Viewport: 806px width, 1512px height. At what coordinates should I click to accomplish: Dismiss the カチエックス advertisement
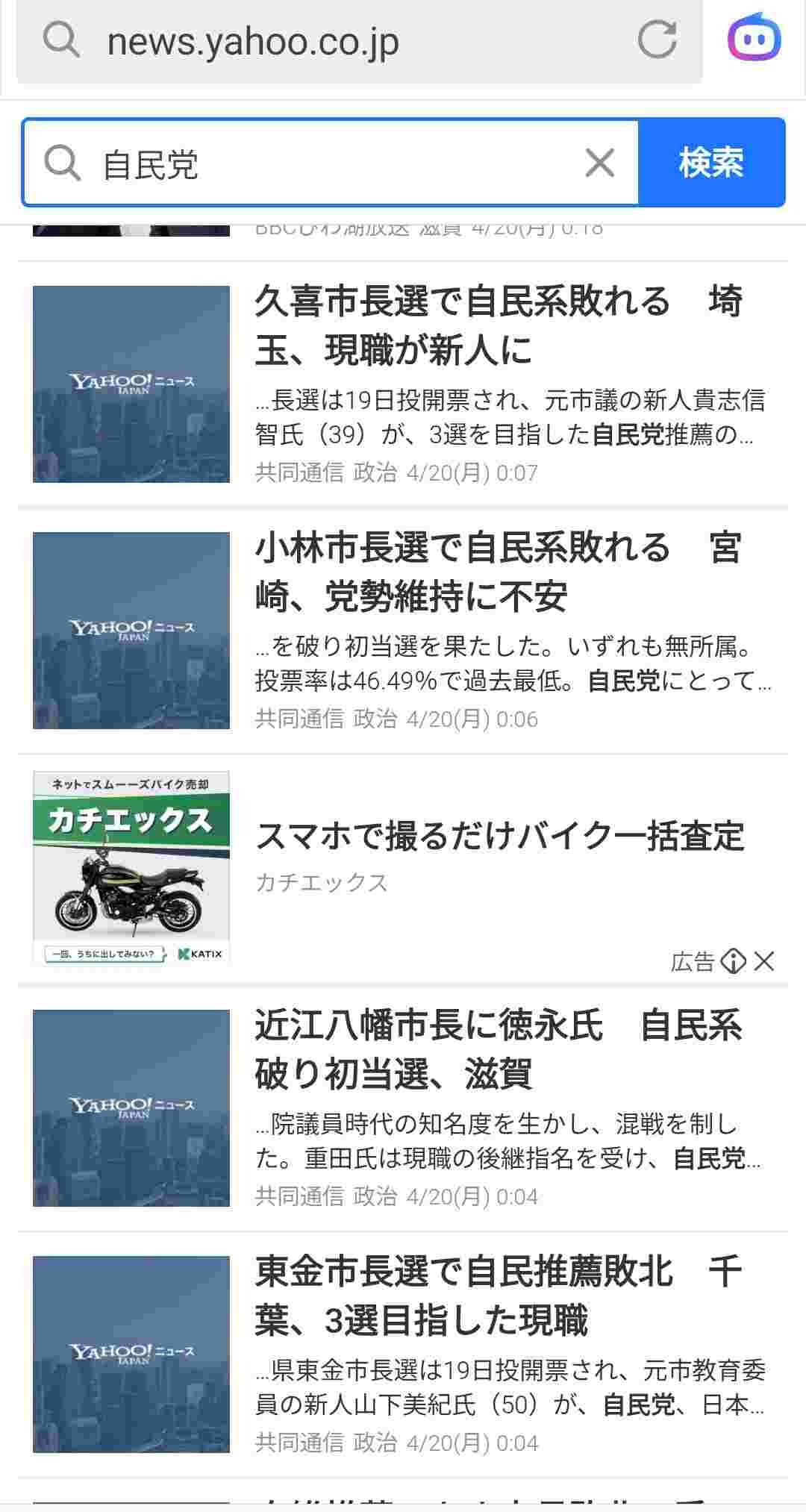764,961
